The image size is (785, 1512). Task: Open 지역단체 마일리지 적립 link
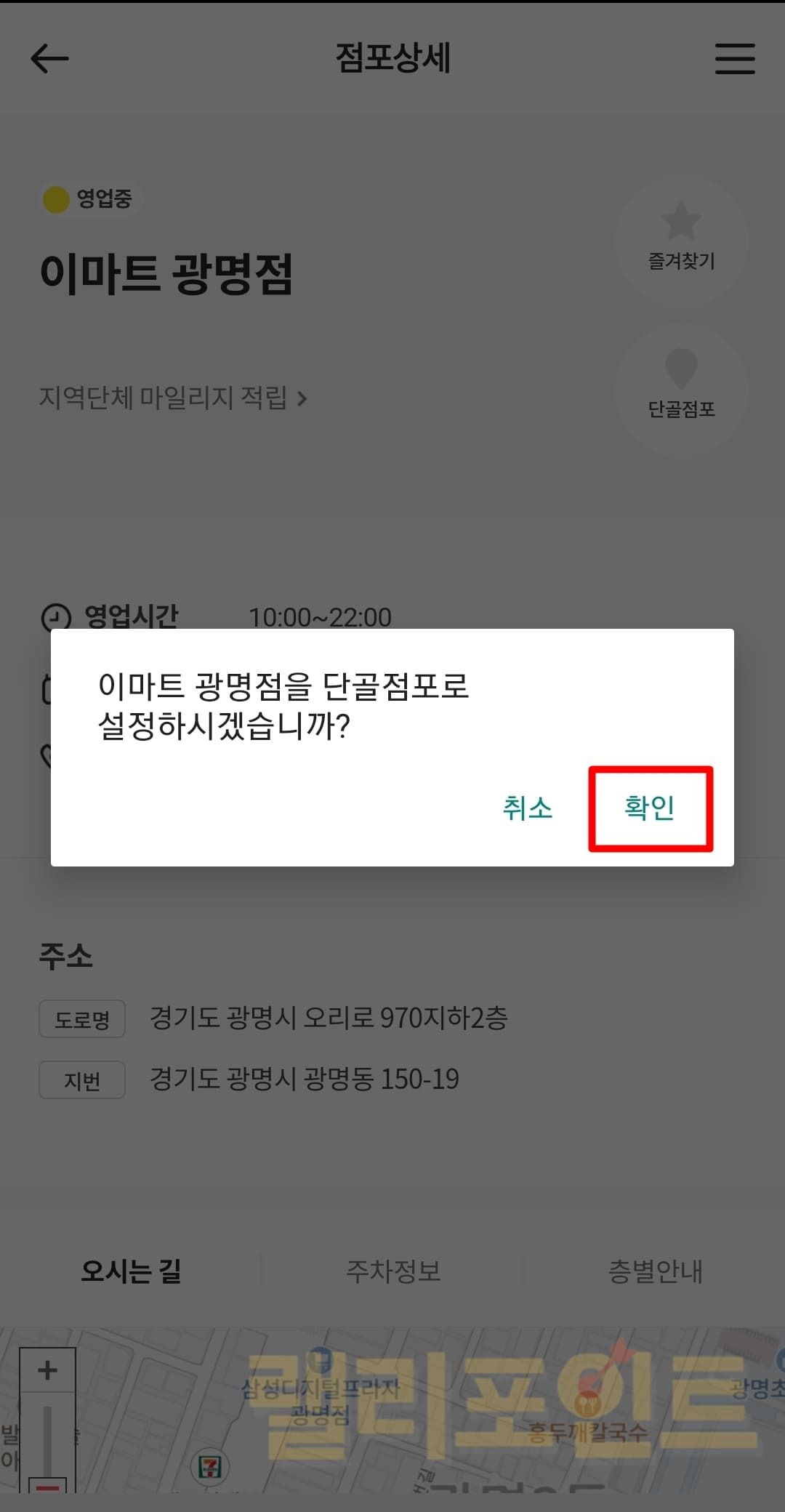[x=172, y=398]
